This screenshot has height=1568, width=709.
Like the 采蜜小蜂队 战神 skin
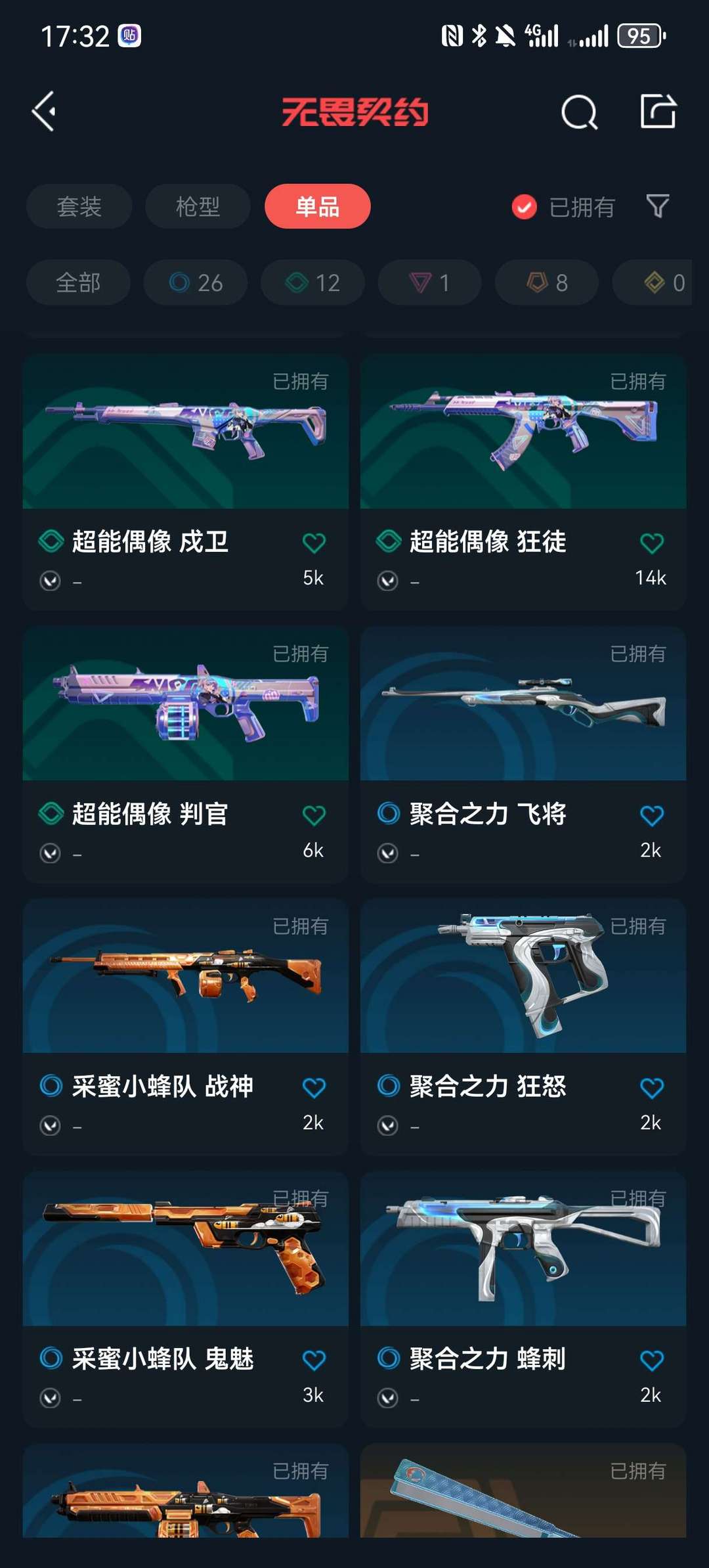[x=314, y=1088]
